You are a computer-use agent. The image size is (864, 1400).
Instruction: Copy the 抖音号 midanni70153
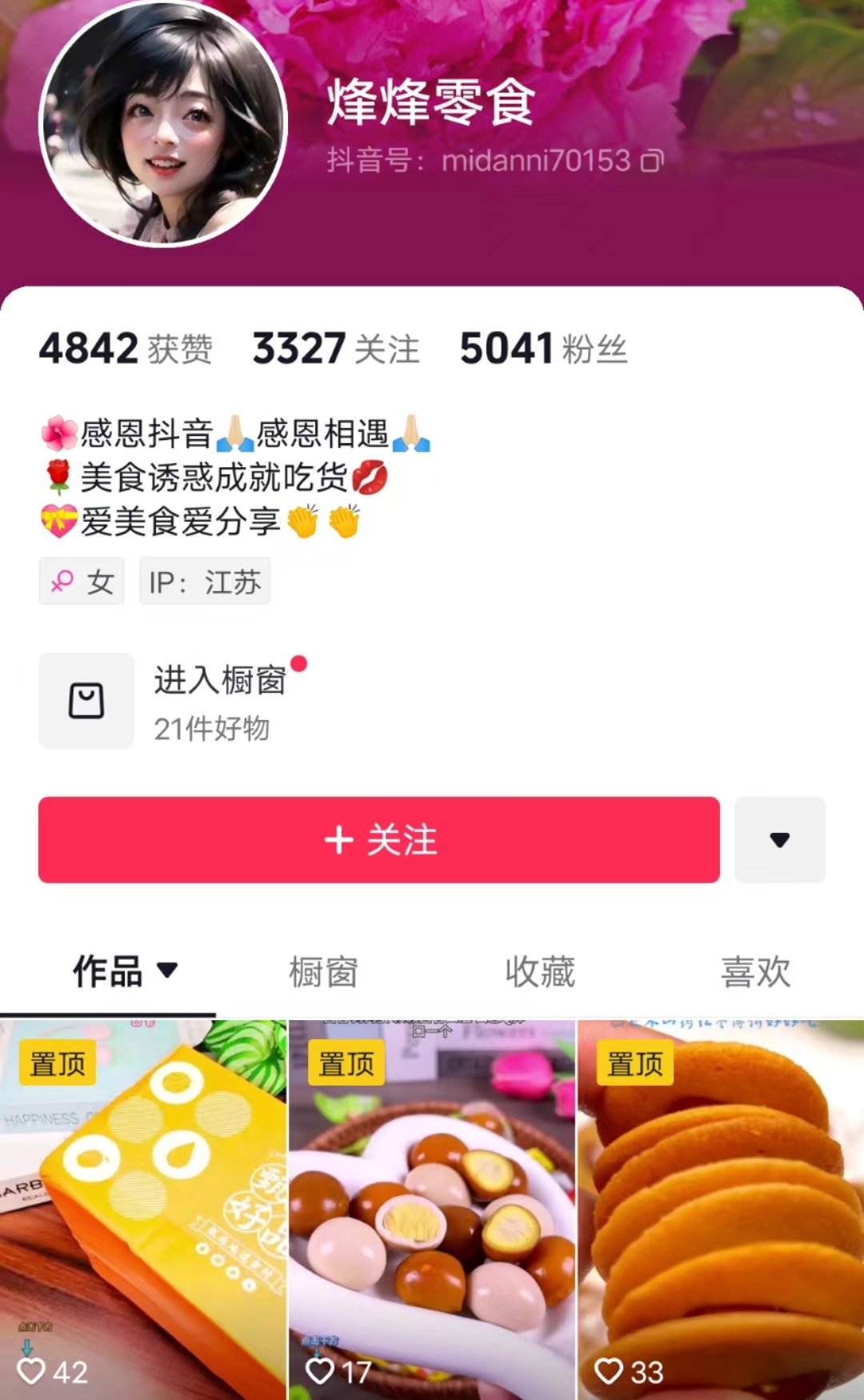click(653, 162)
